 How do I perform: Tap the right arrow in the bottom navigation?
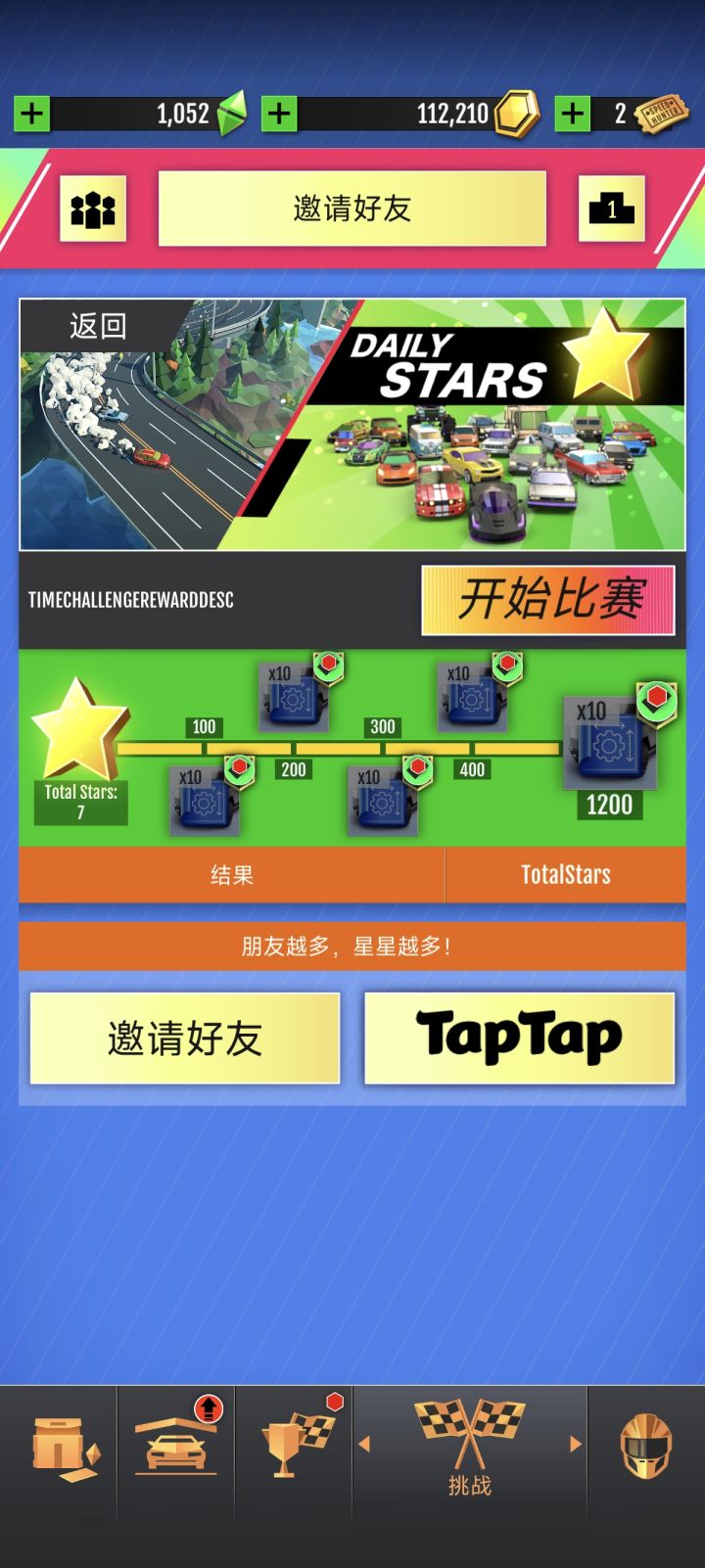click(576, 1444)
